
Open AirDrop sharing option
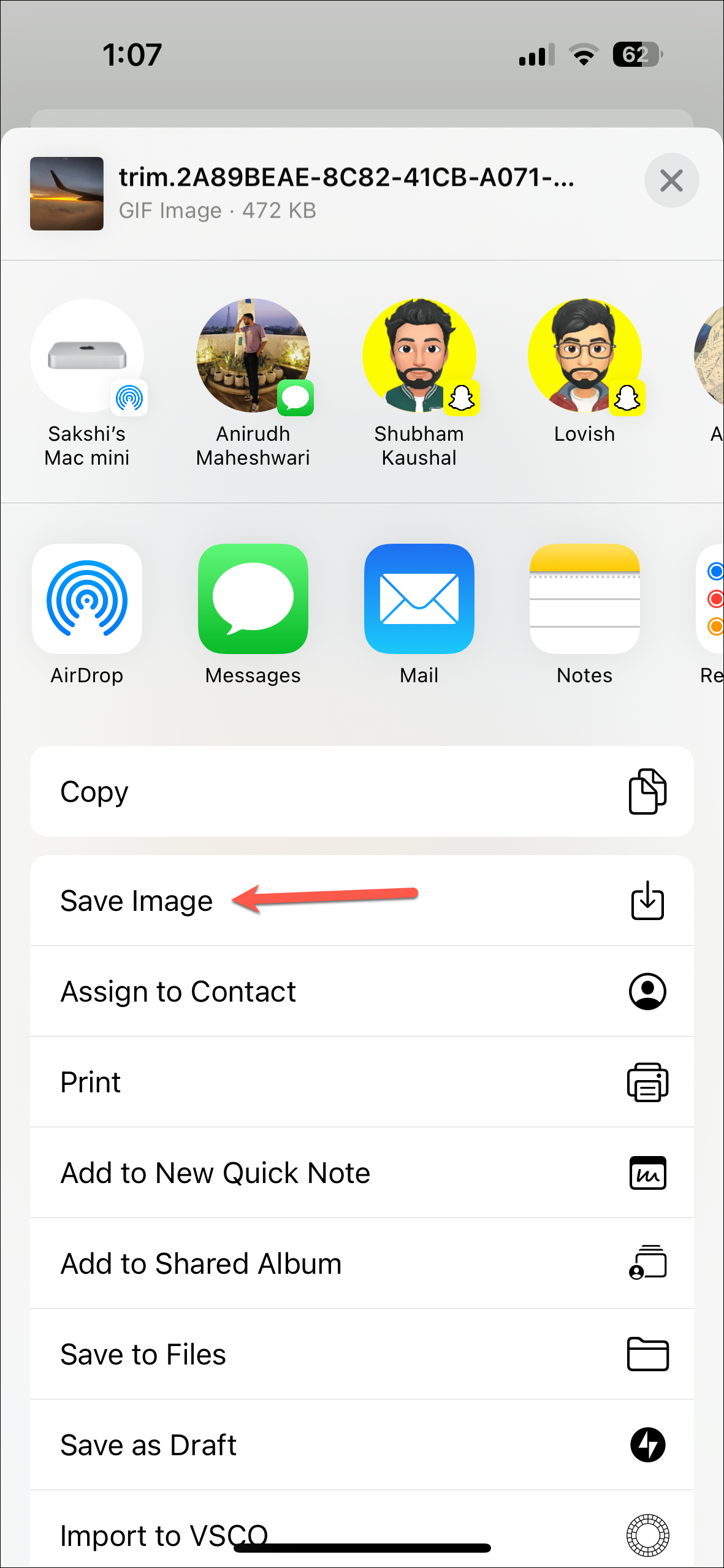[87, 599]
